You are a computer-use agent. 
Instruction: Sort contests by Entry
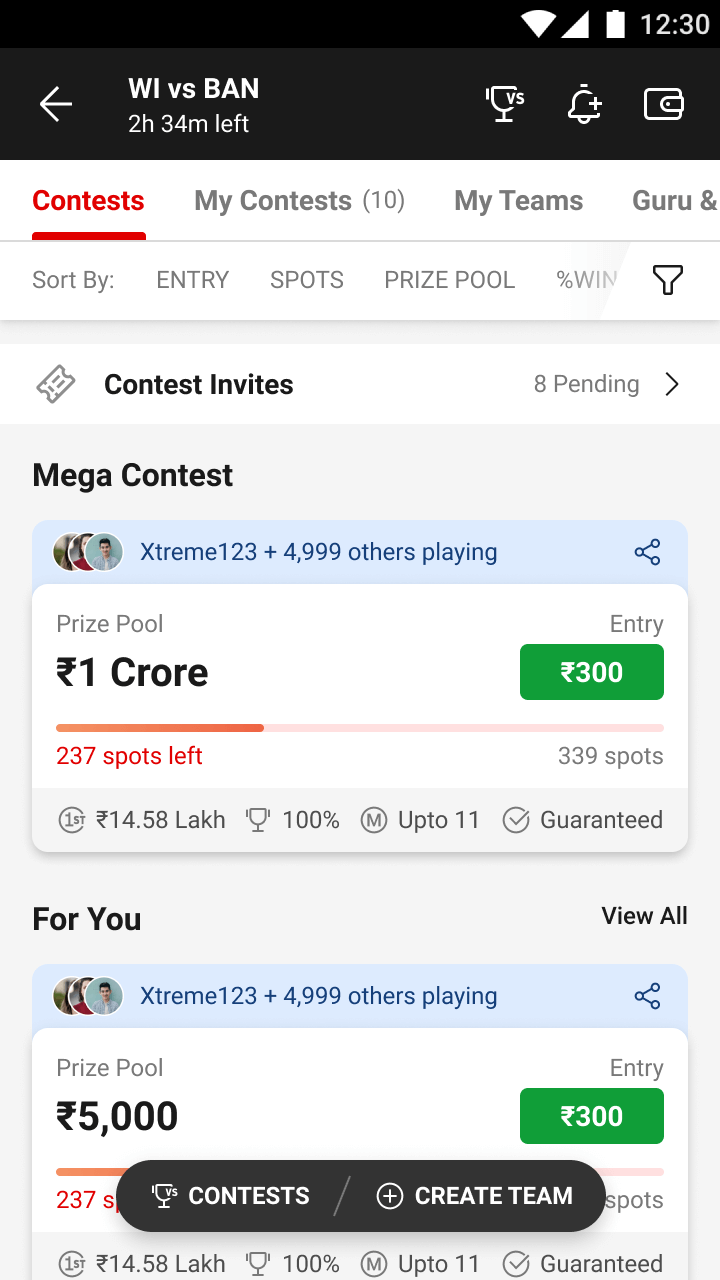point(192,280)
